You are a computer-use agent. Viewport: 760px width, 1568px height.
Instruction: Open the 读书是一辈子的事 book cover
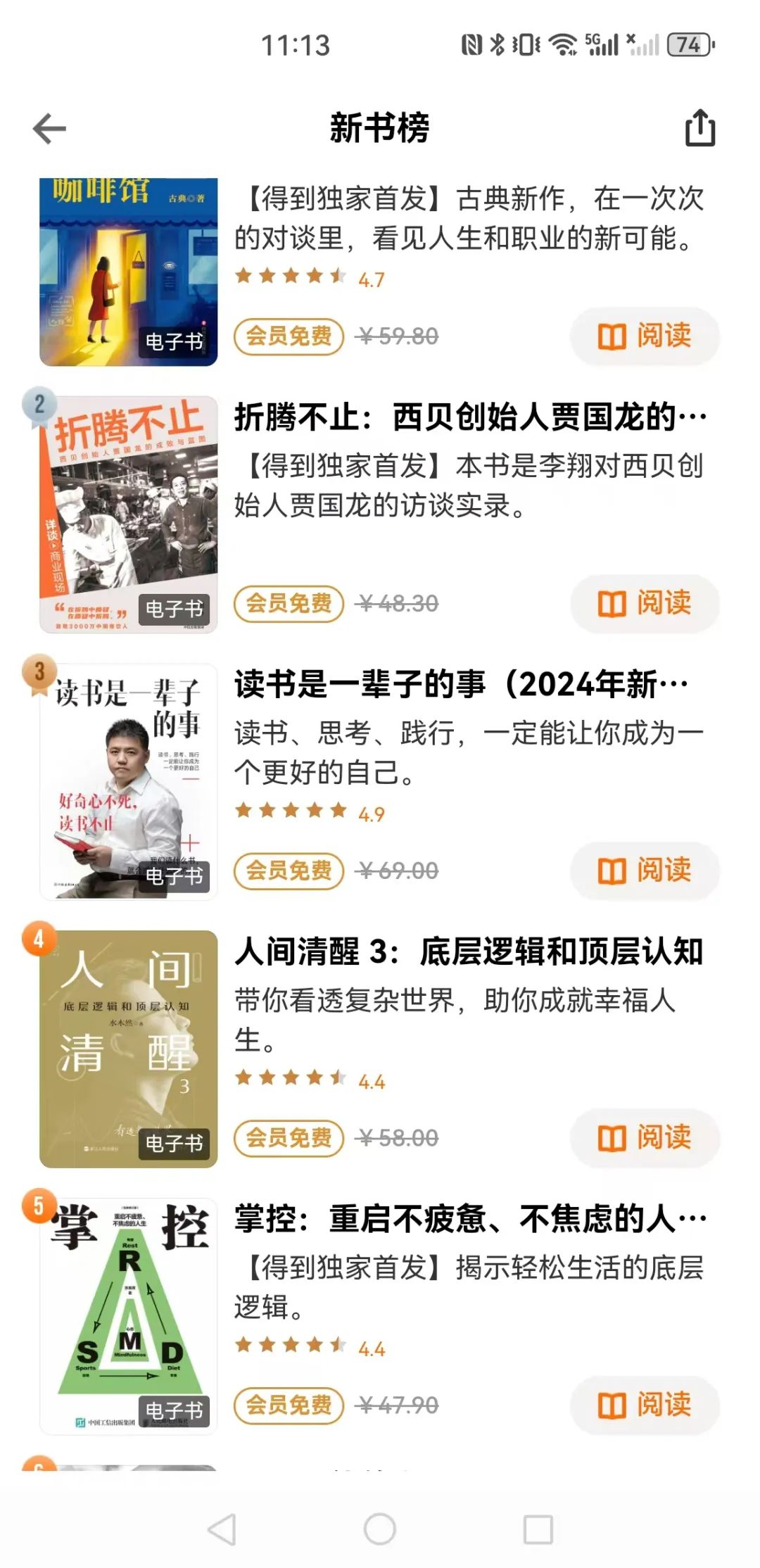(x=128, y=782)
